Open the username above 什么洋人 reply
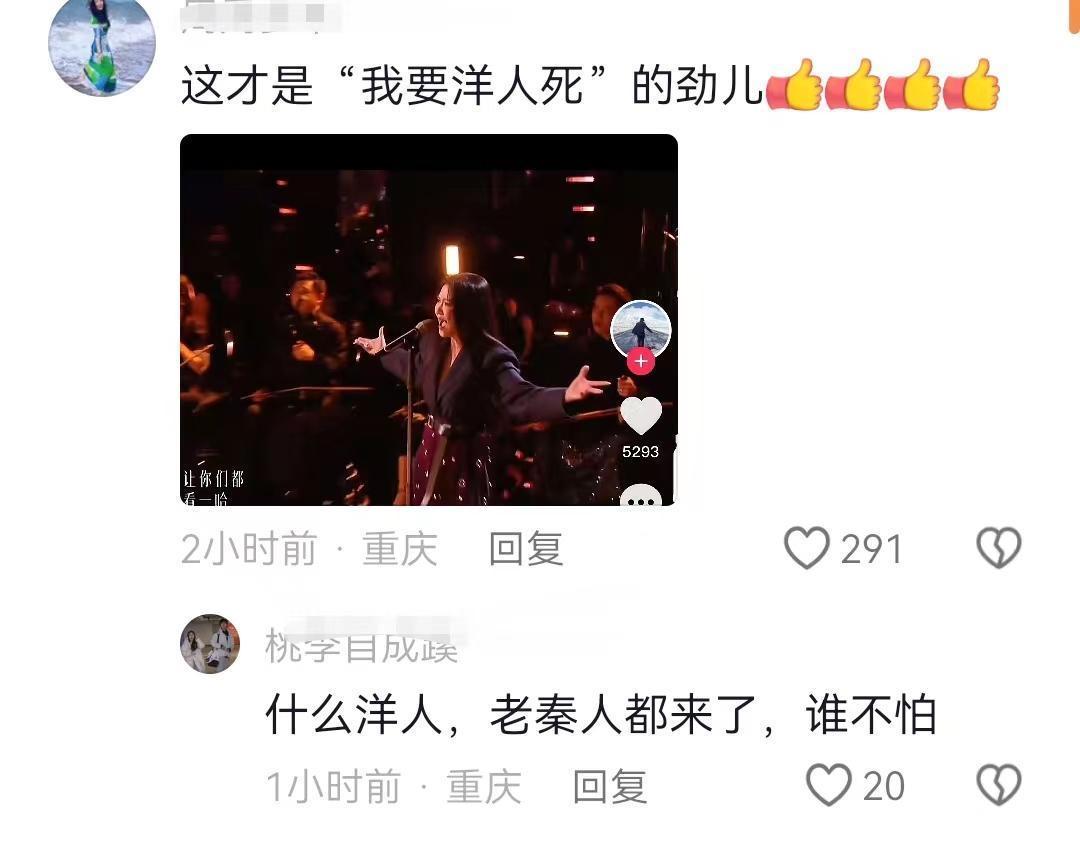 363,644
